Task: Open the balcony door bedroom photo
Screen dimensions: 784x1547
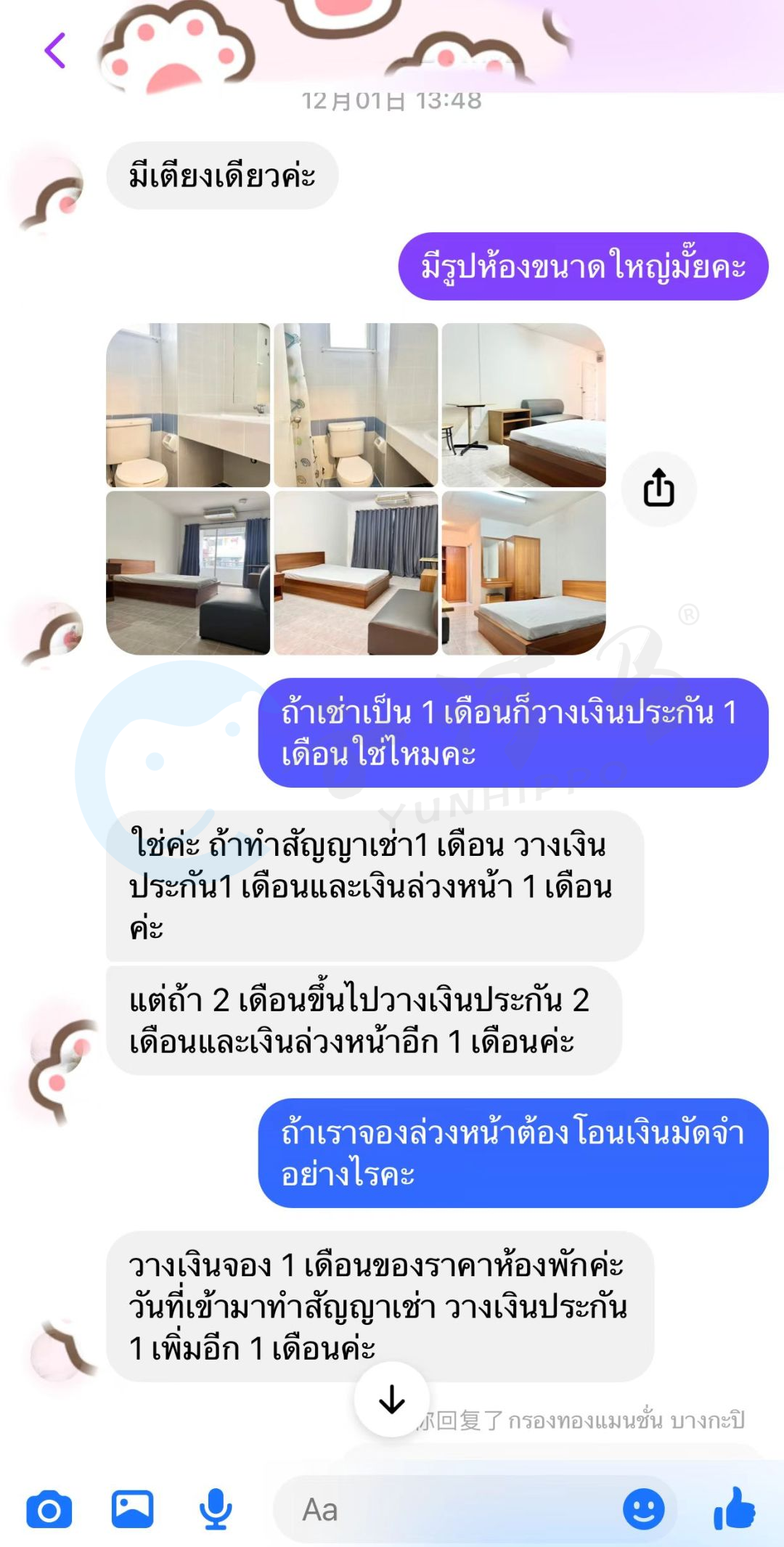Action: tap(188, 573)
